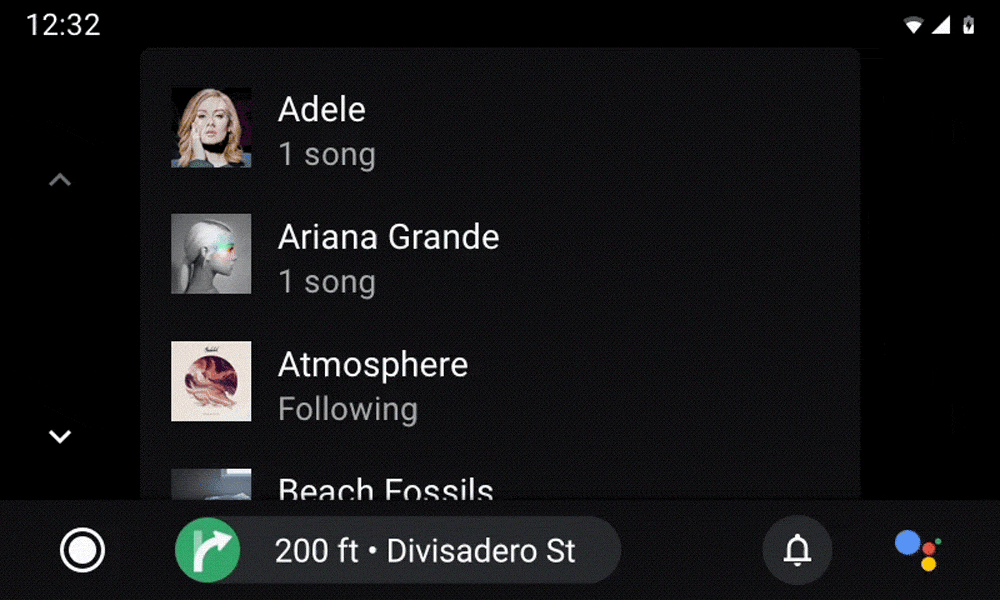Open the notifications bell

tap(797, 550)
